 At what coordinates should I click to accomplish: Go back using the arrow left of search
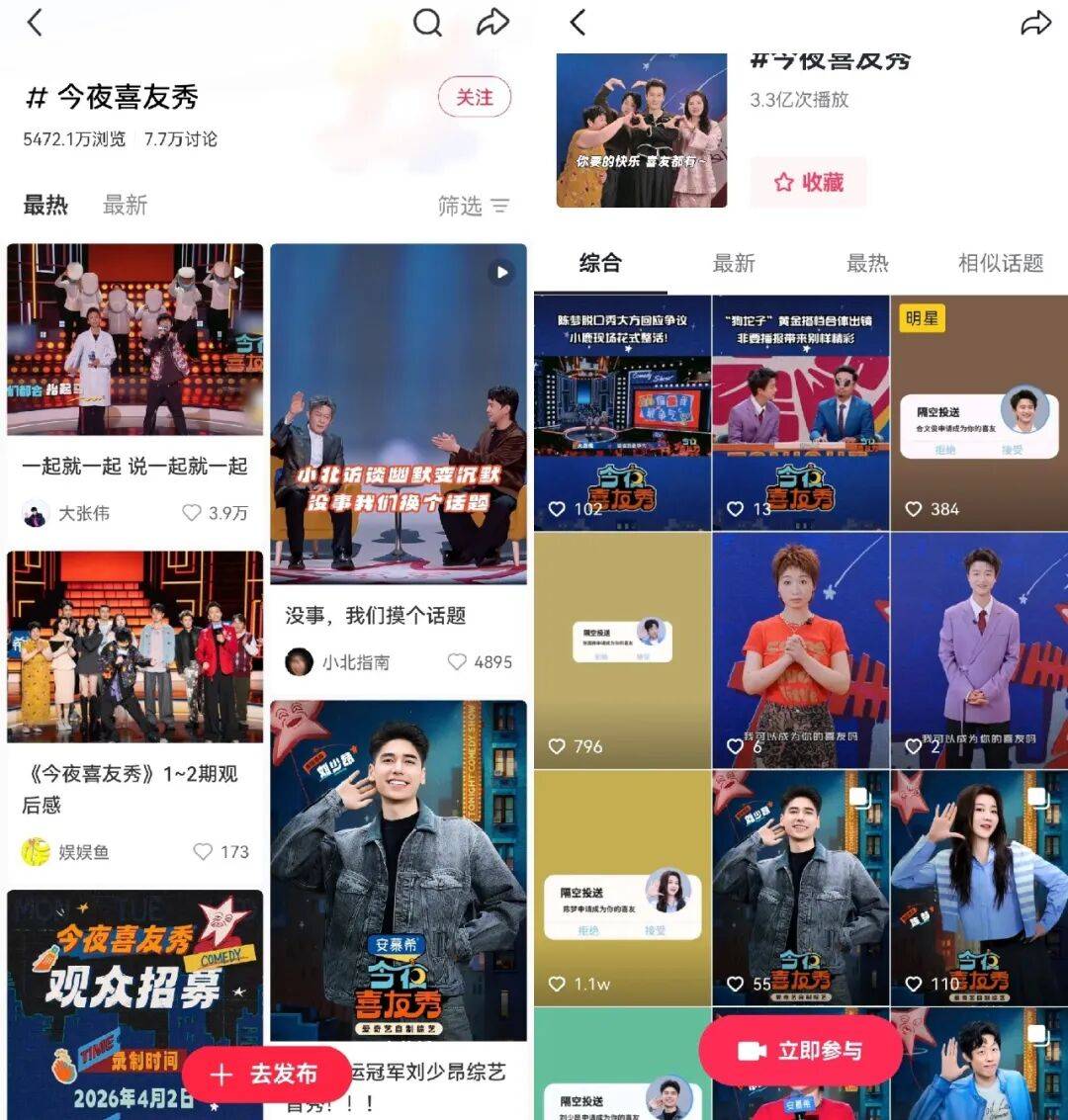36,23
